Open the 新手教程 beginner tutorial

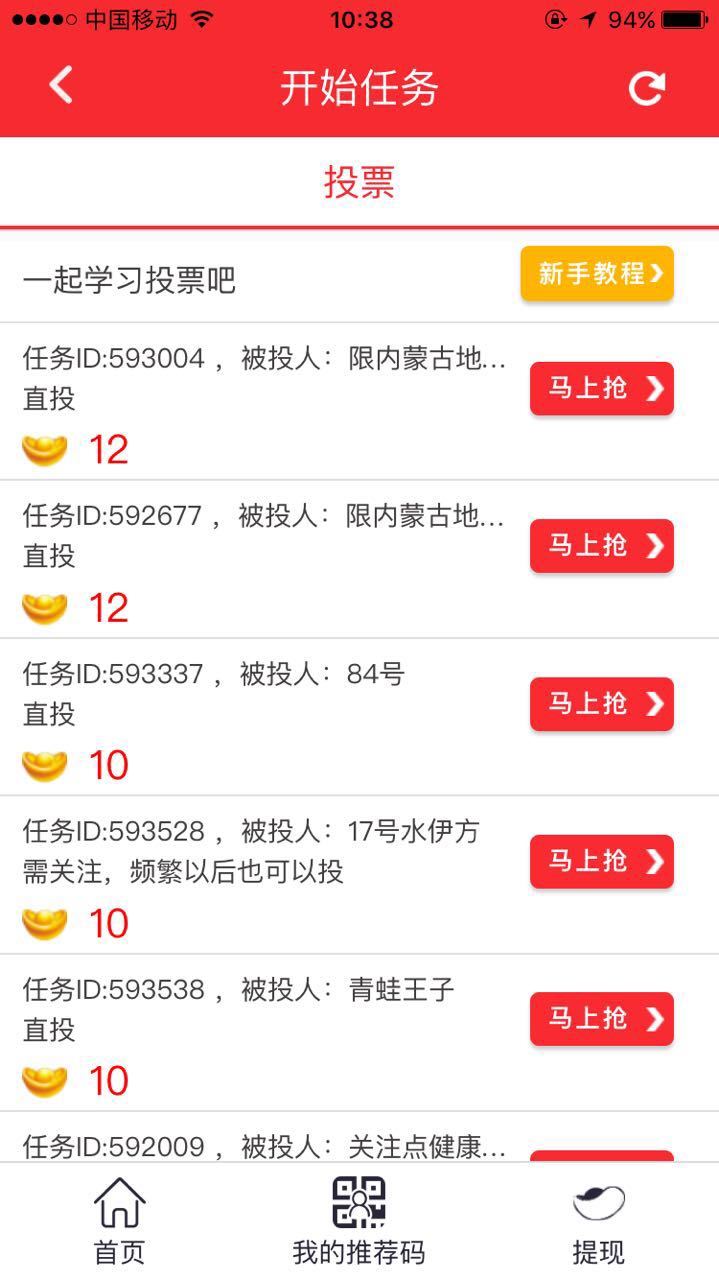pyautogui.click(x=597, y=274)
